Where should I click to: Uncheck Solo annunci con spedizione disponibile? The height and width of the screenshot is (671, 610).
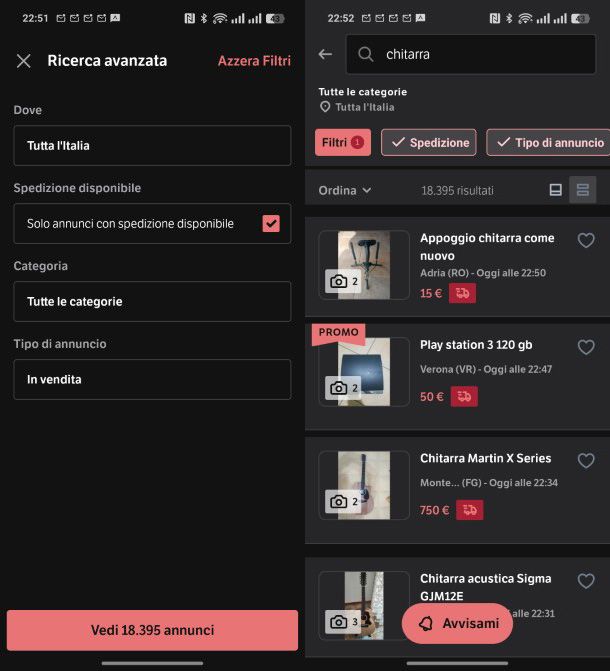(271, 223)
